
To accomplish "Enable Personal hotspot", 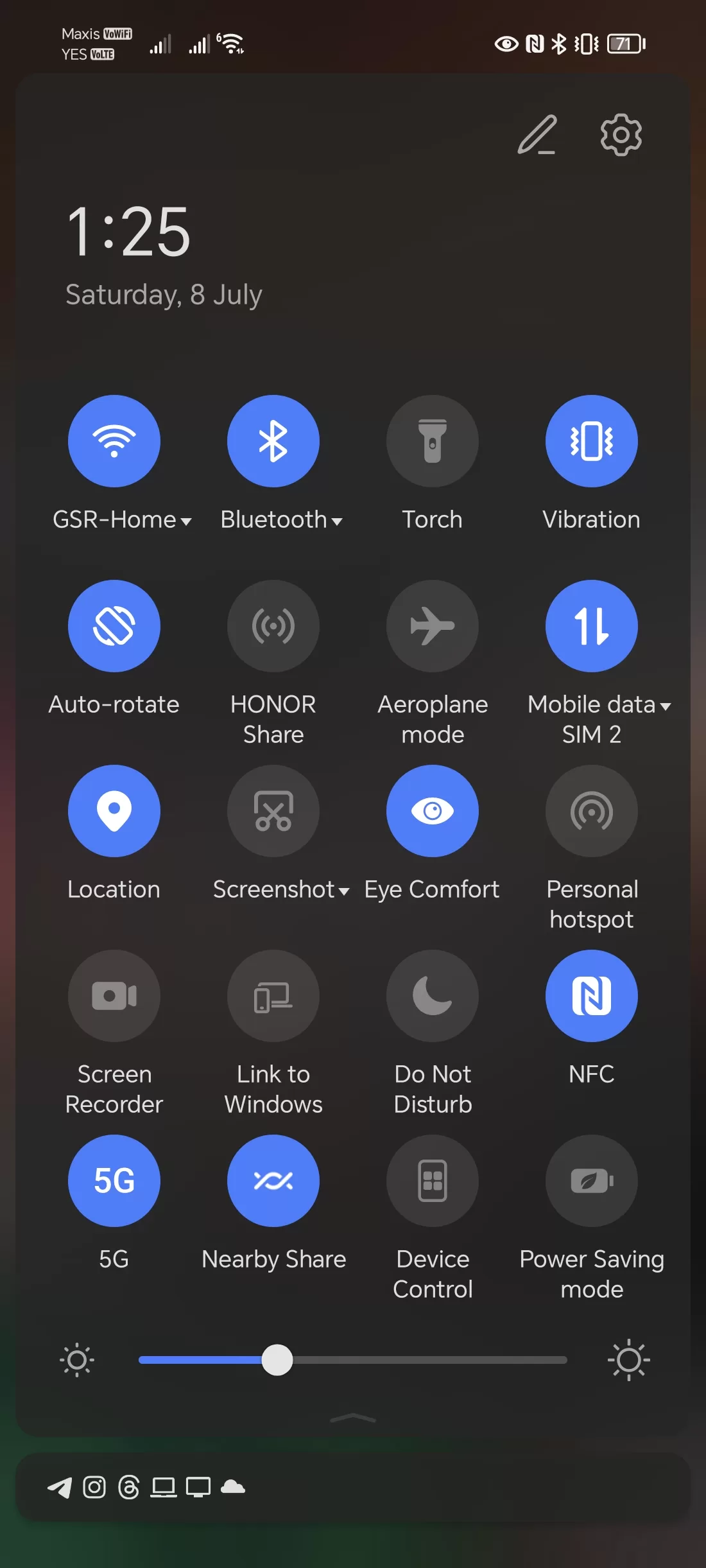I will point(592,811).
